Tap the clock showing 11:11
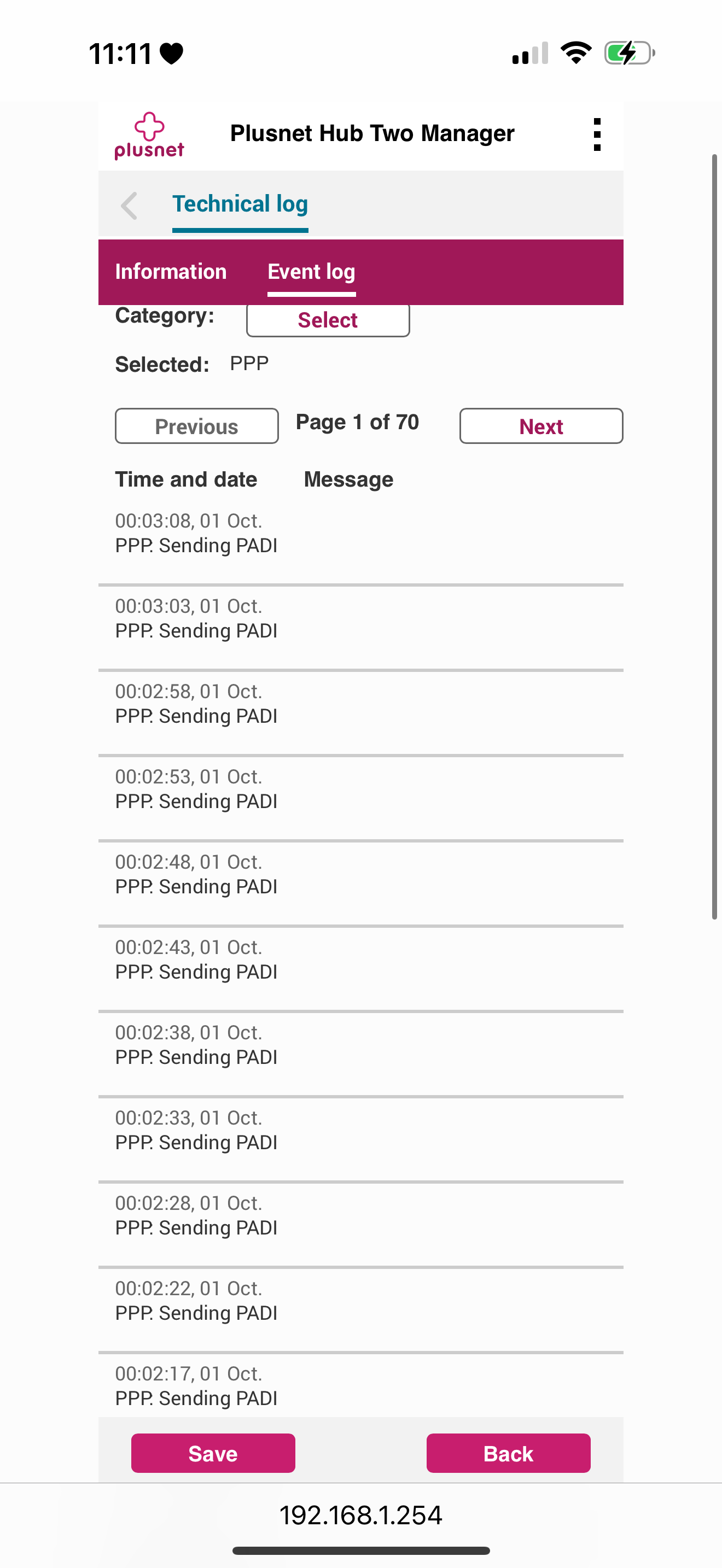This screenshot has height=1568, width=722. 124,53
